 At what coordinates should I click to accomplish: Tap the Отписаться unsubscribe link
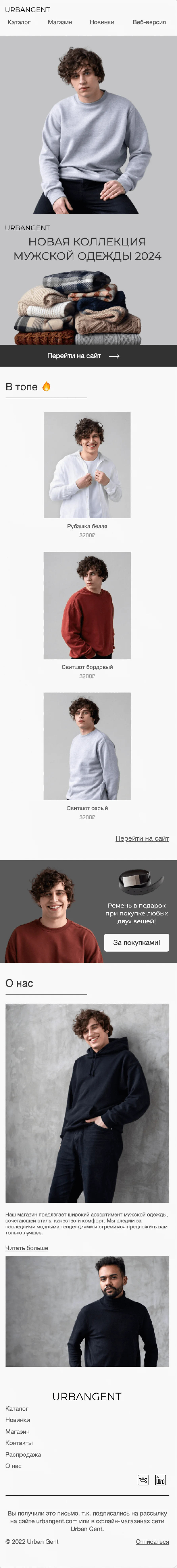(x=152, y=1541)
